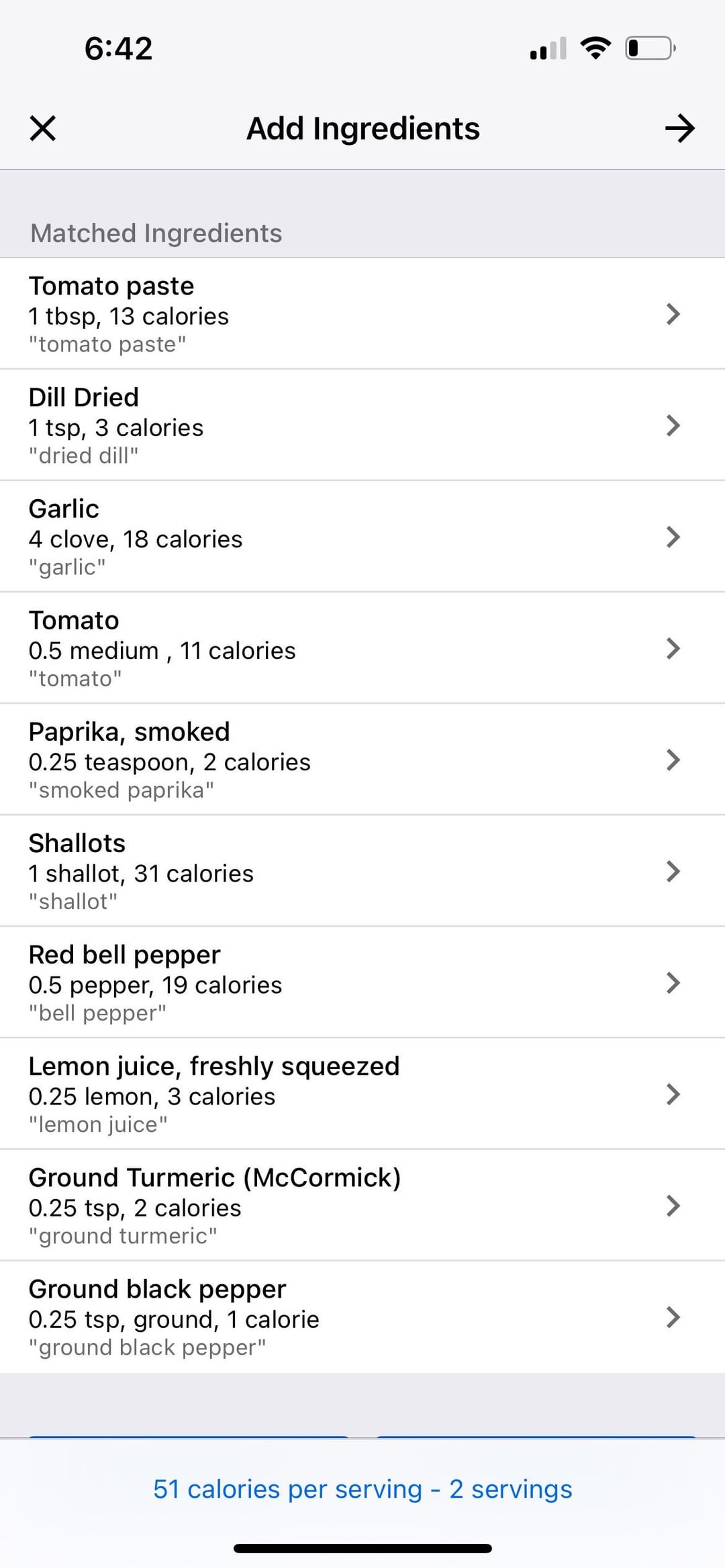Screen dimensions: 725x1568
Task: Select the Garlic ingredient row
Action: [362, 537]
